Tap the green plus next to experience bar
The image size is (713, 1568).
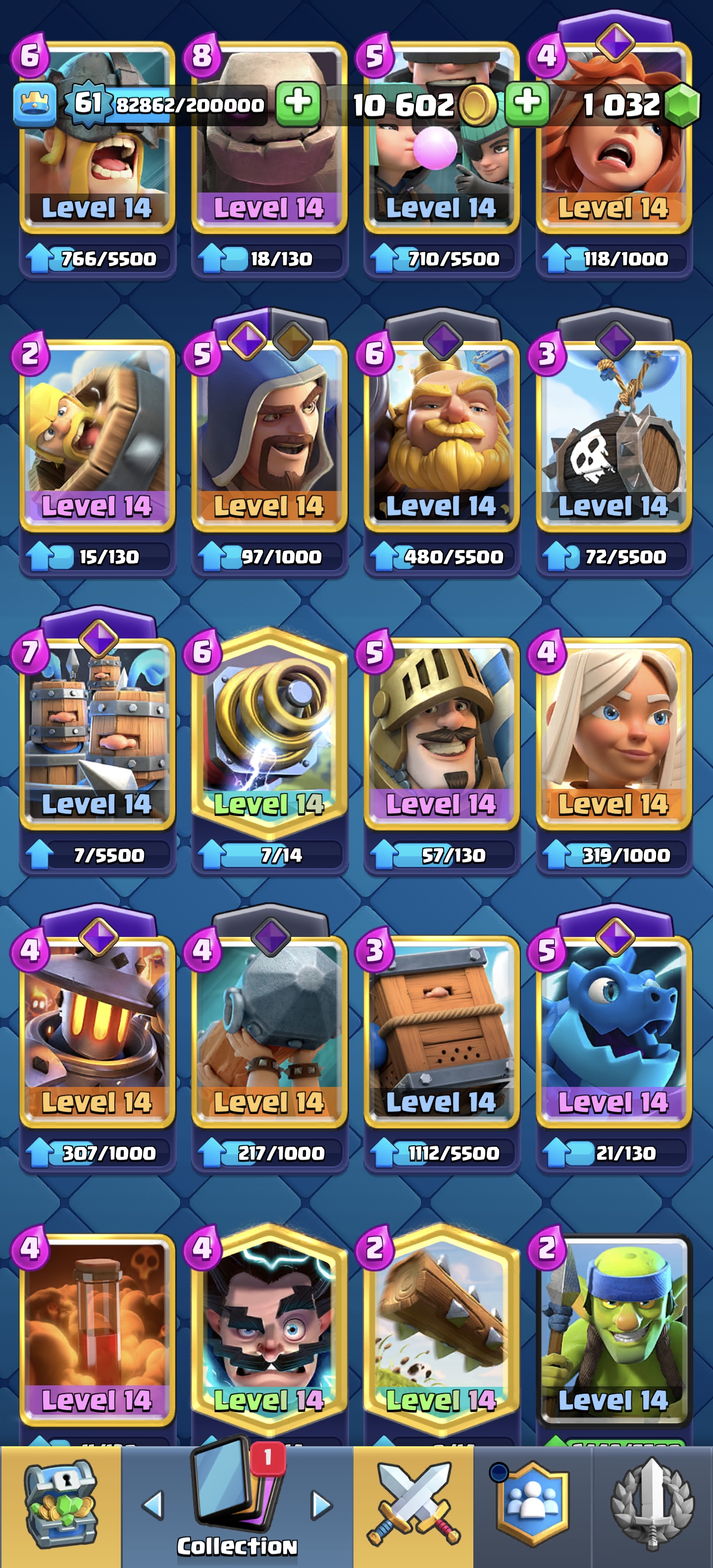[298, 104]
